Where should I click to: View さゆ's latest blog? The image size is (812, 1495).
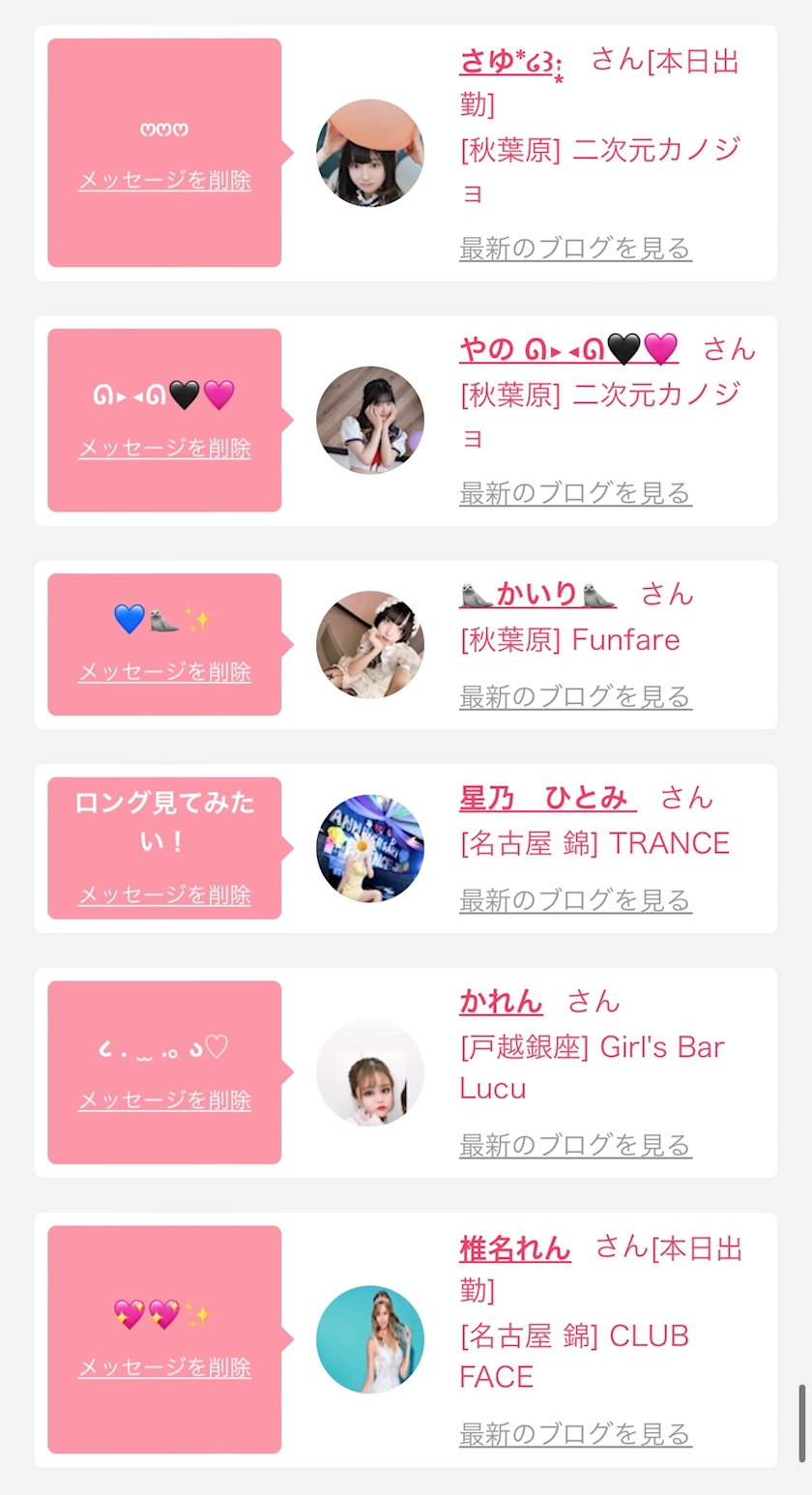tap(575, 249)
